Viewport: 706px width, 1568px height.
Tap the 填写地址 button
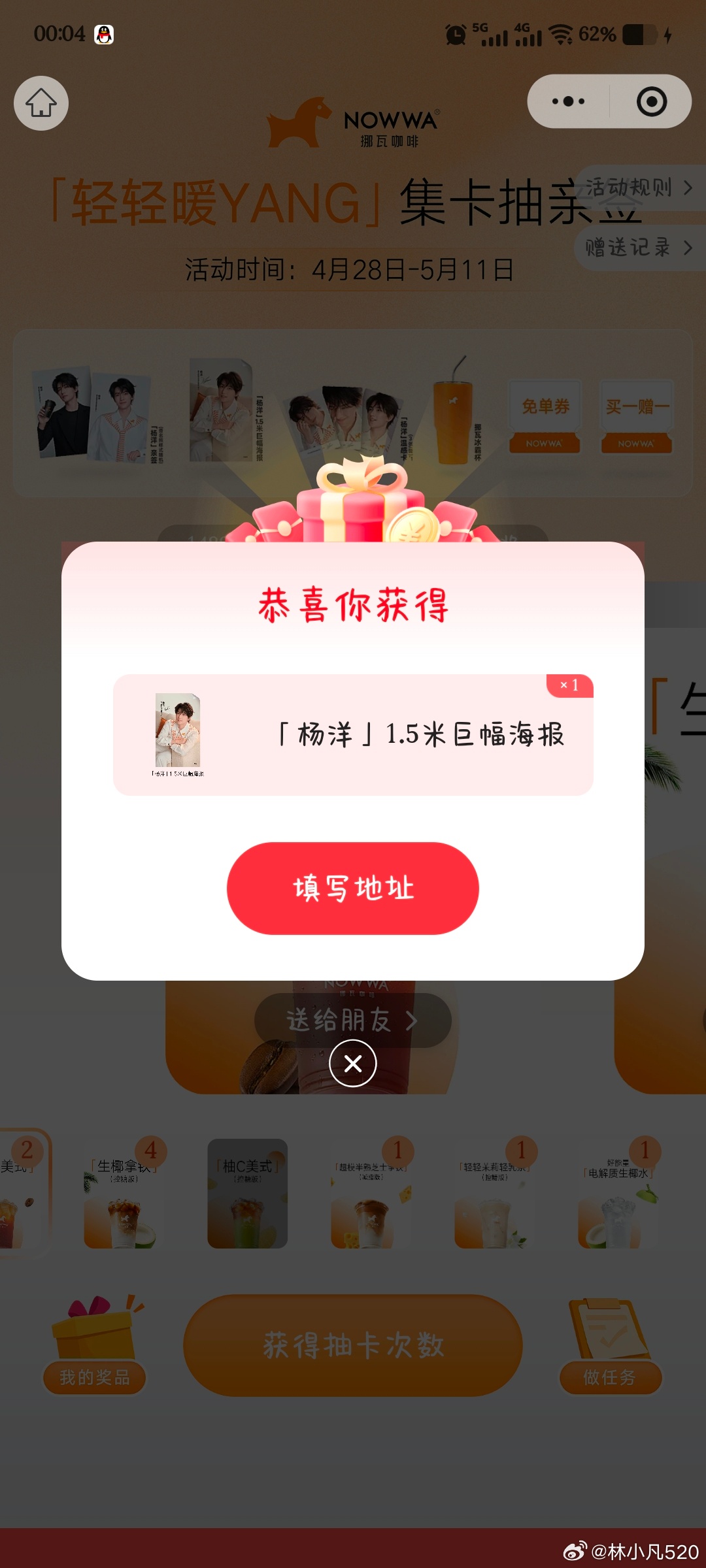point(353,888)
